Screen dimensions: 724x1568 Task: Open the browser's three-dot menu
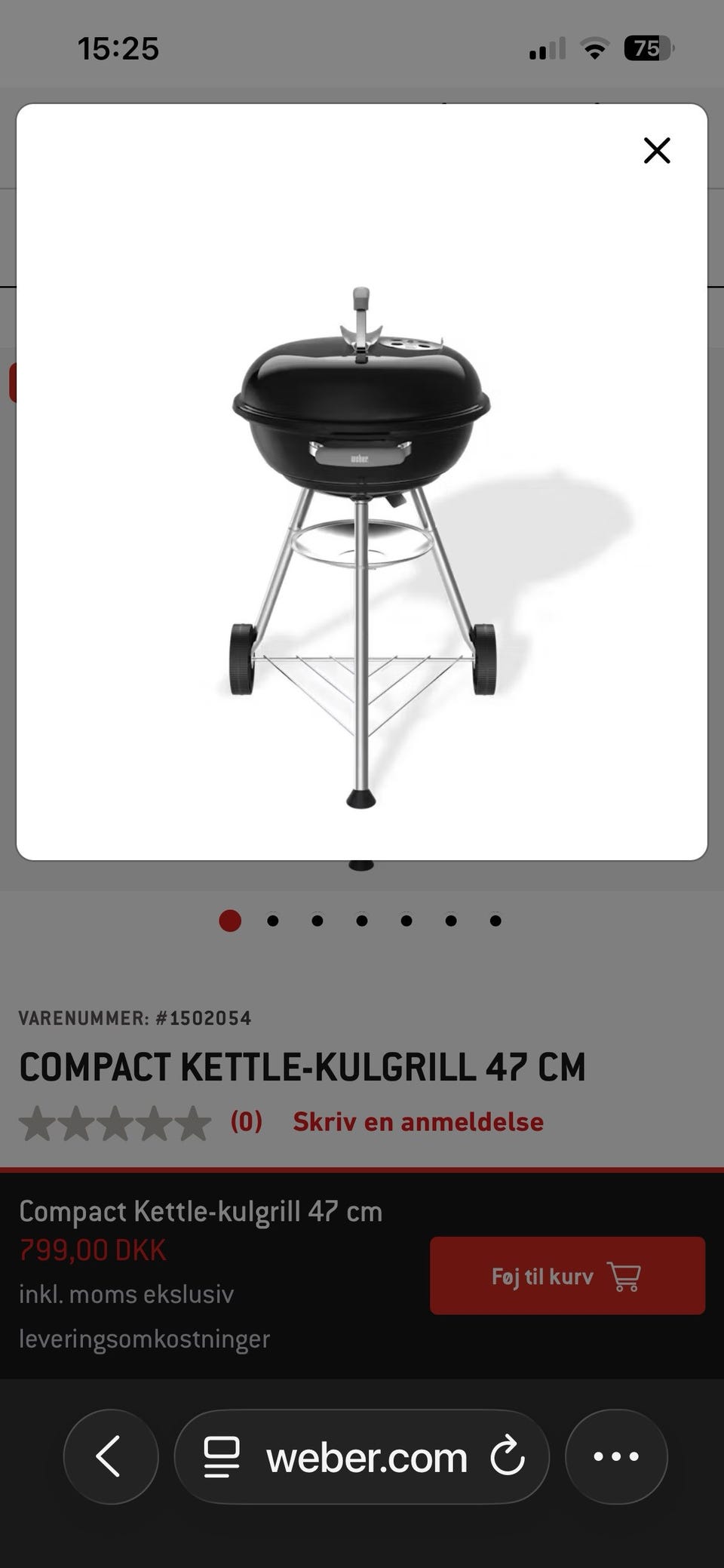click(x=616, y=1456)
